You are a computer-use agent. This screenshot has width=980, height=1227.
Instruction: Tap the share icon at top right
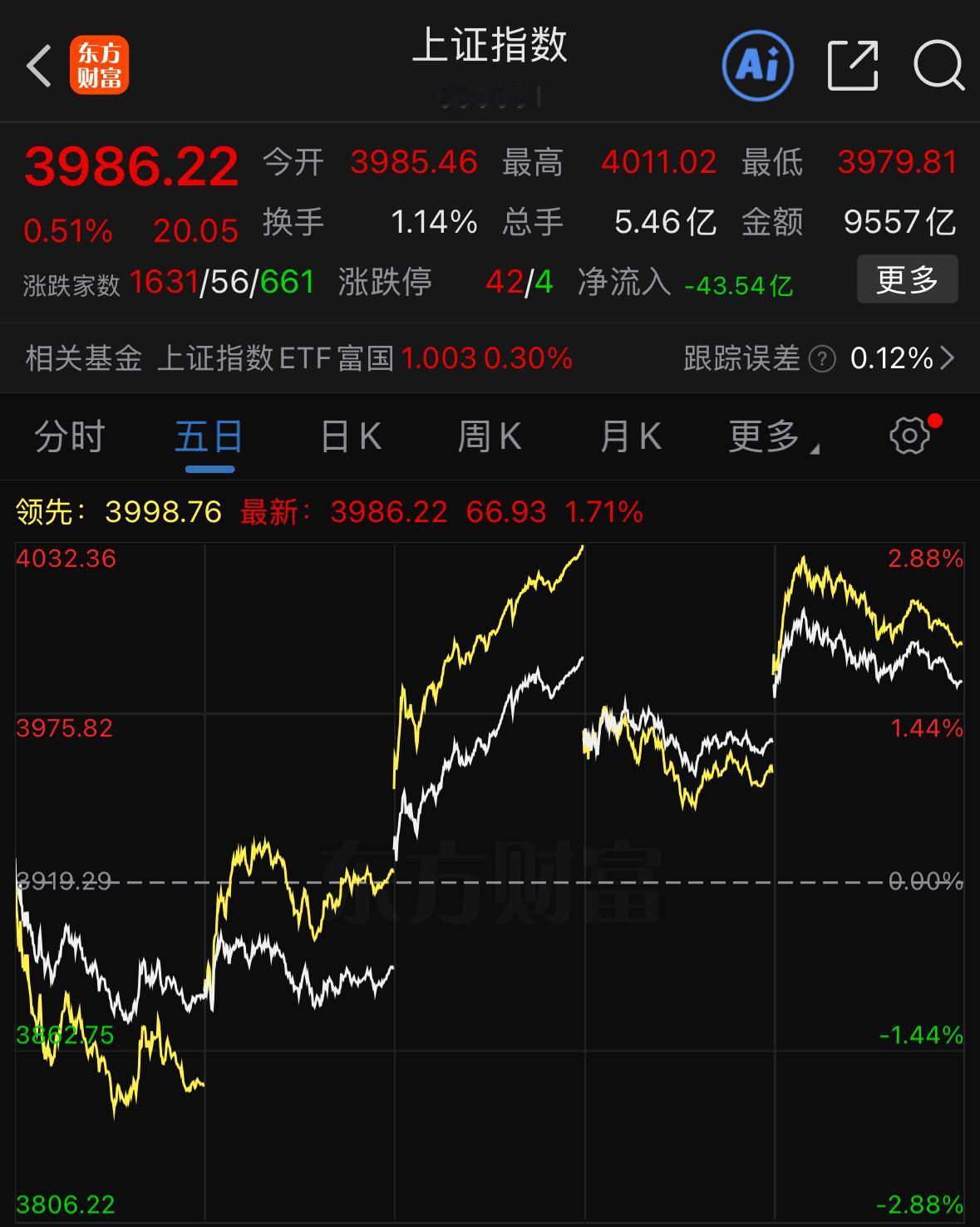click(854, 62)
